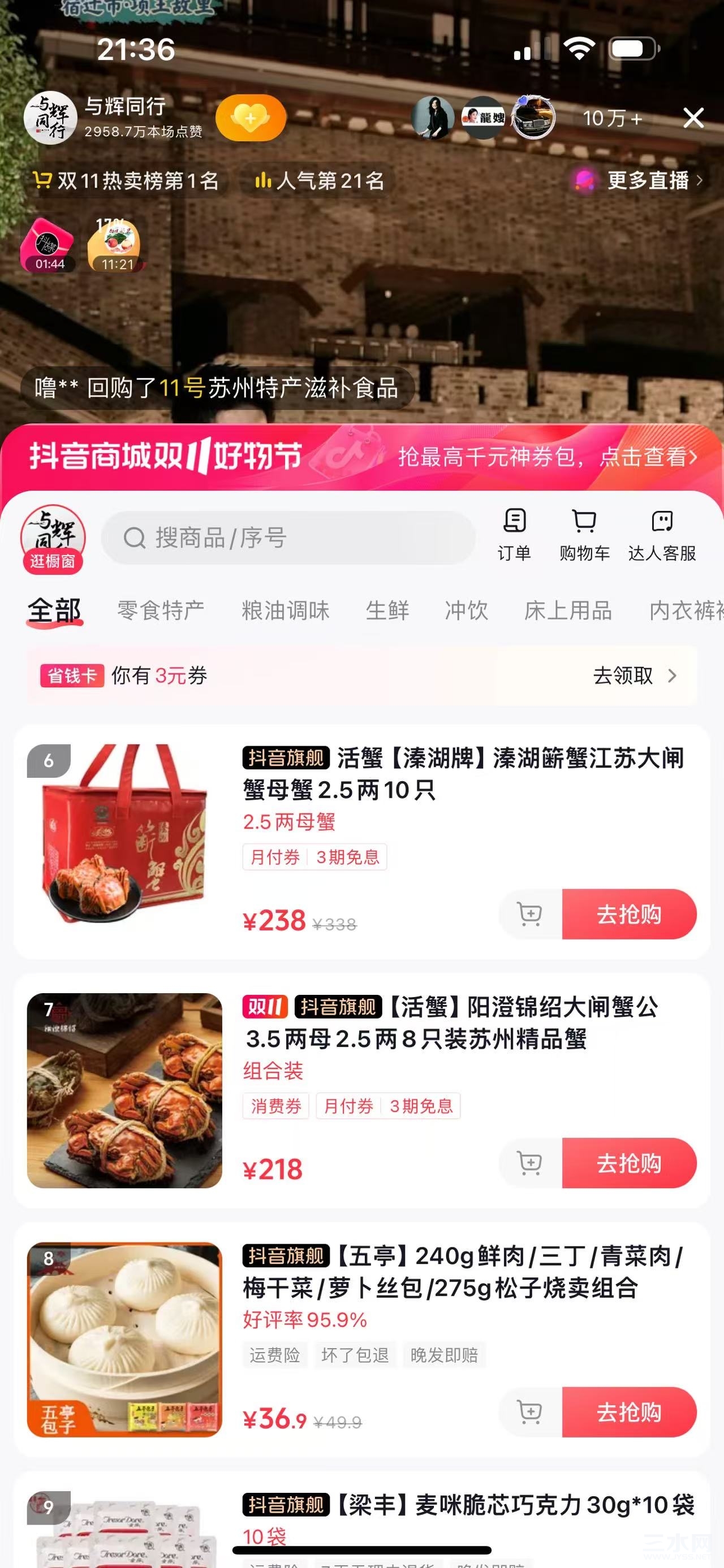Tap 去抢购 for 溱湖簖蟹 crab item
Screen dimensions: 724x1568
click(x=628, y=914)
